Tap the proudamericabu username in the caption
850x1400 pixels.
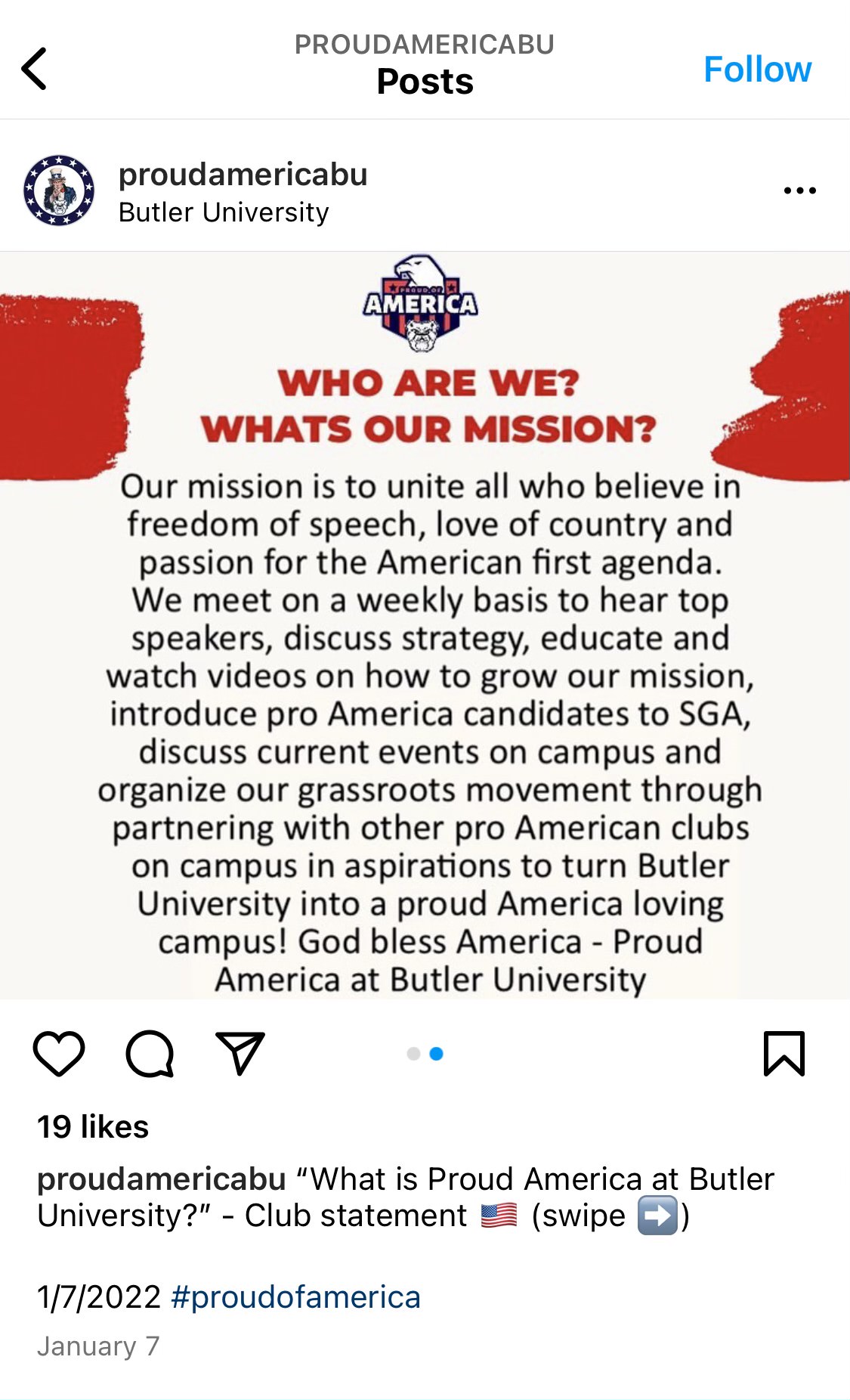tap(161, 1179)
